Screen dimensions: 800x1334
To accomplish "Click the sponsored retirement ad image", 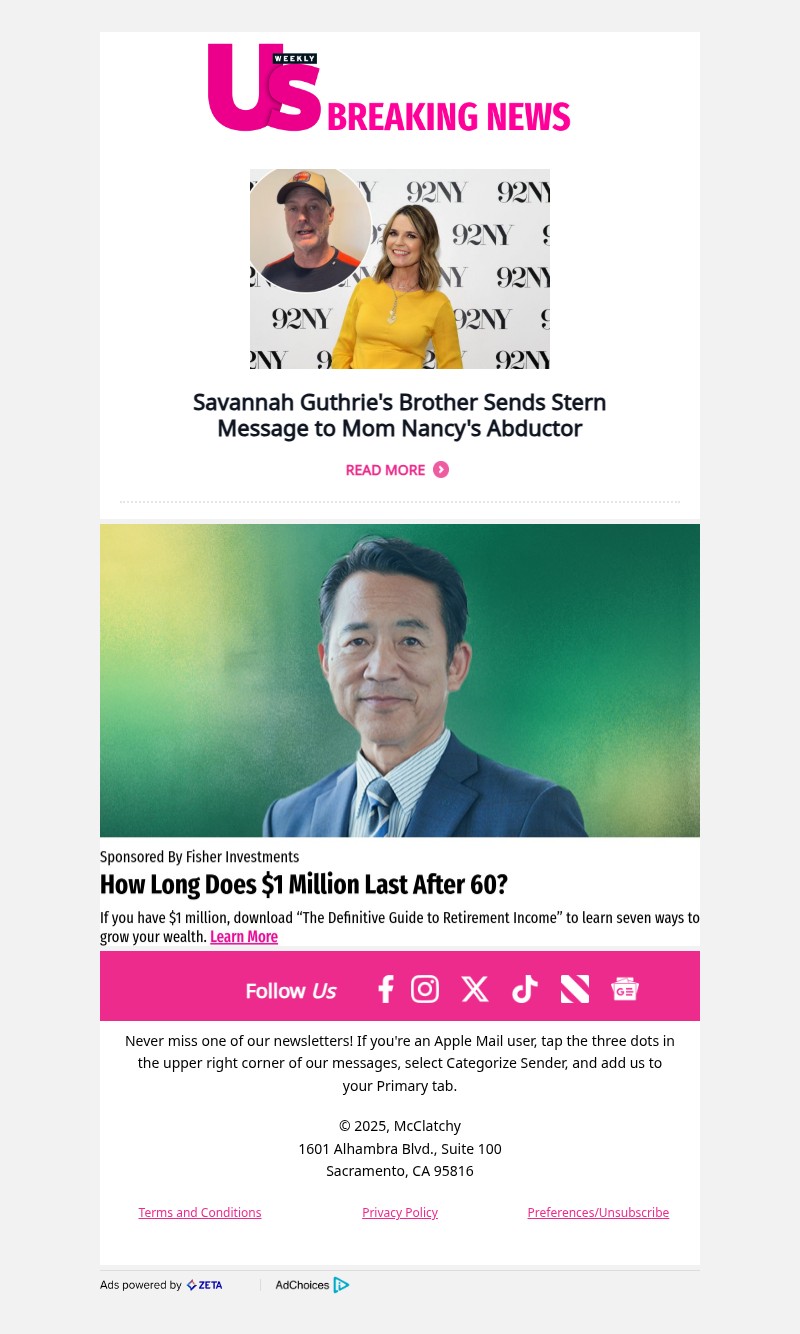I will (x=399, y=680).
